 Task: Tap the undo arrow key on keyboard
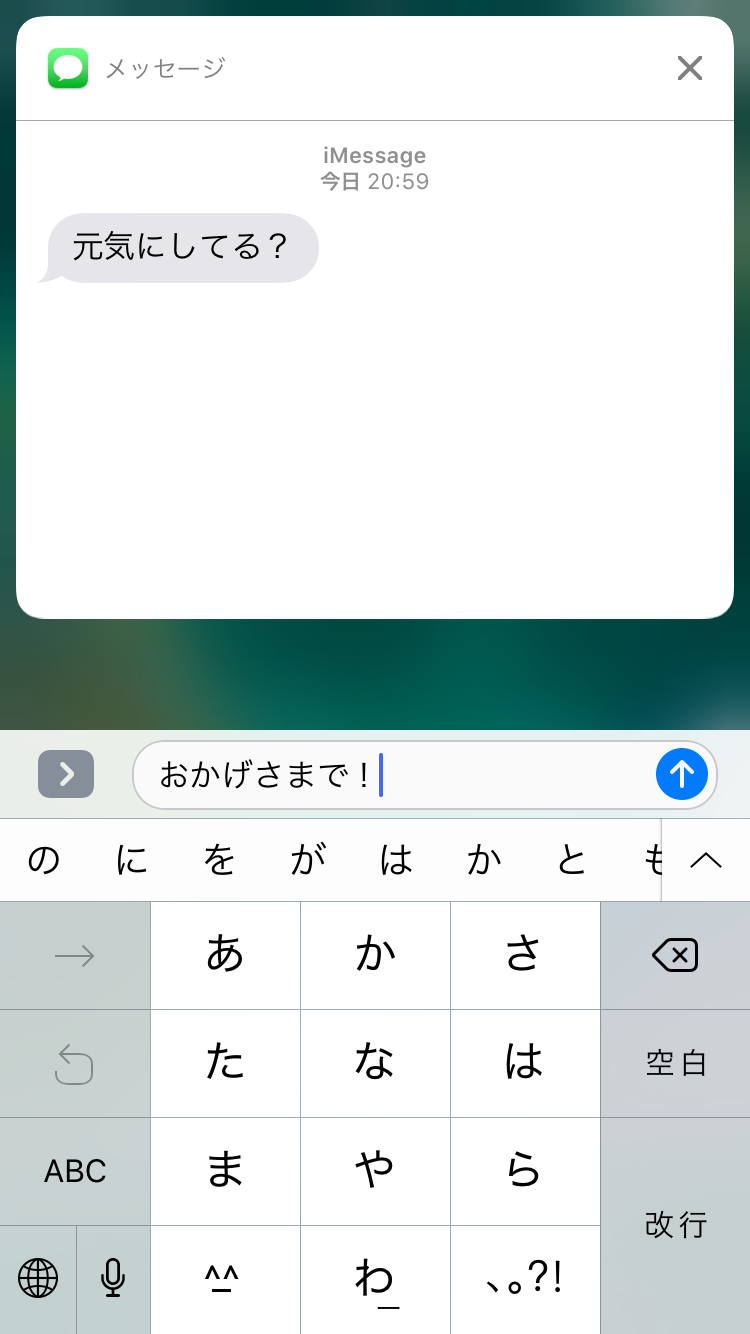click(x=75, y=1063)
